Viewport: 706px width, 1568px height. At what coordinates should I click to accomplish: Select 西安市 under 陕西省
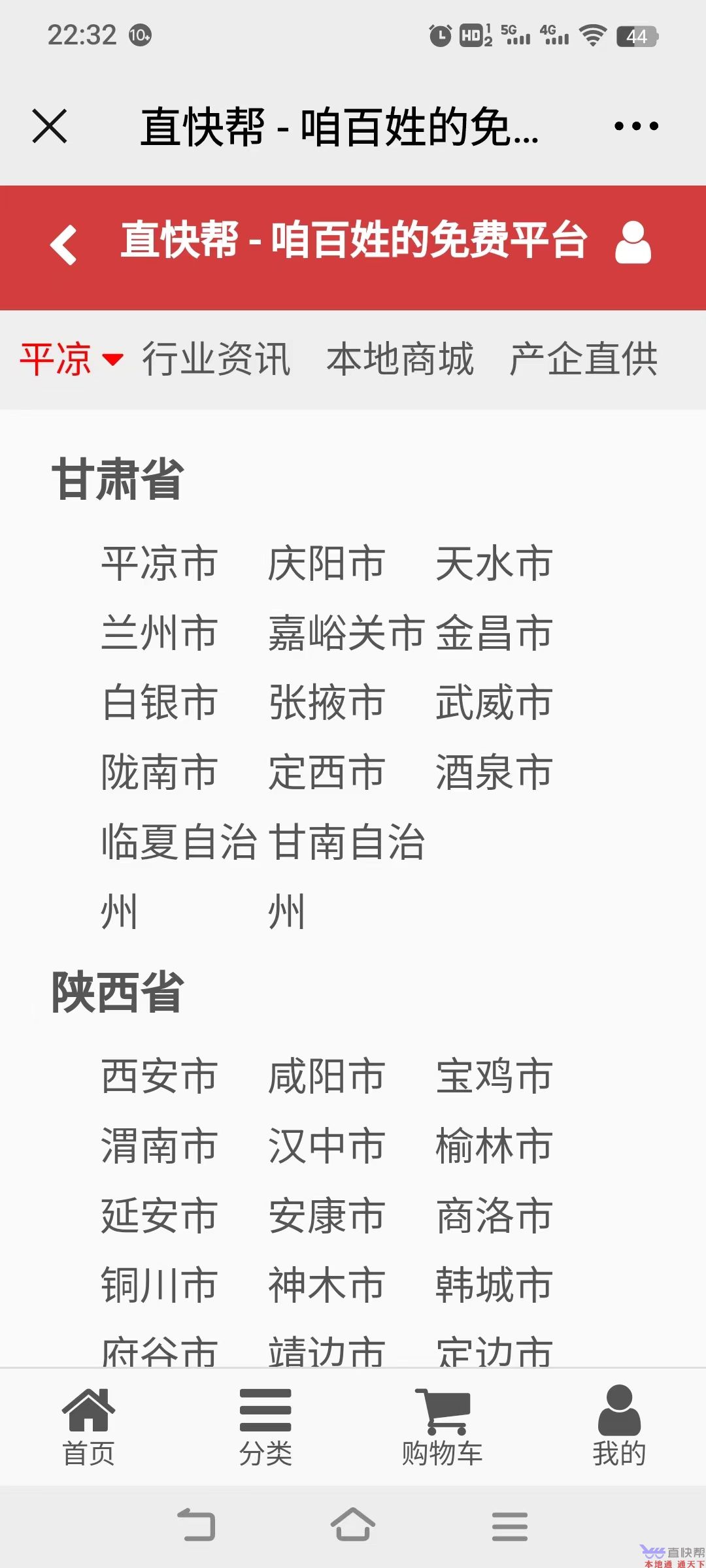click(x=160, y=1076)
